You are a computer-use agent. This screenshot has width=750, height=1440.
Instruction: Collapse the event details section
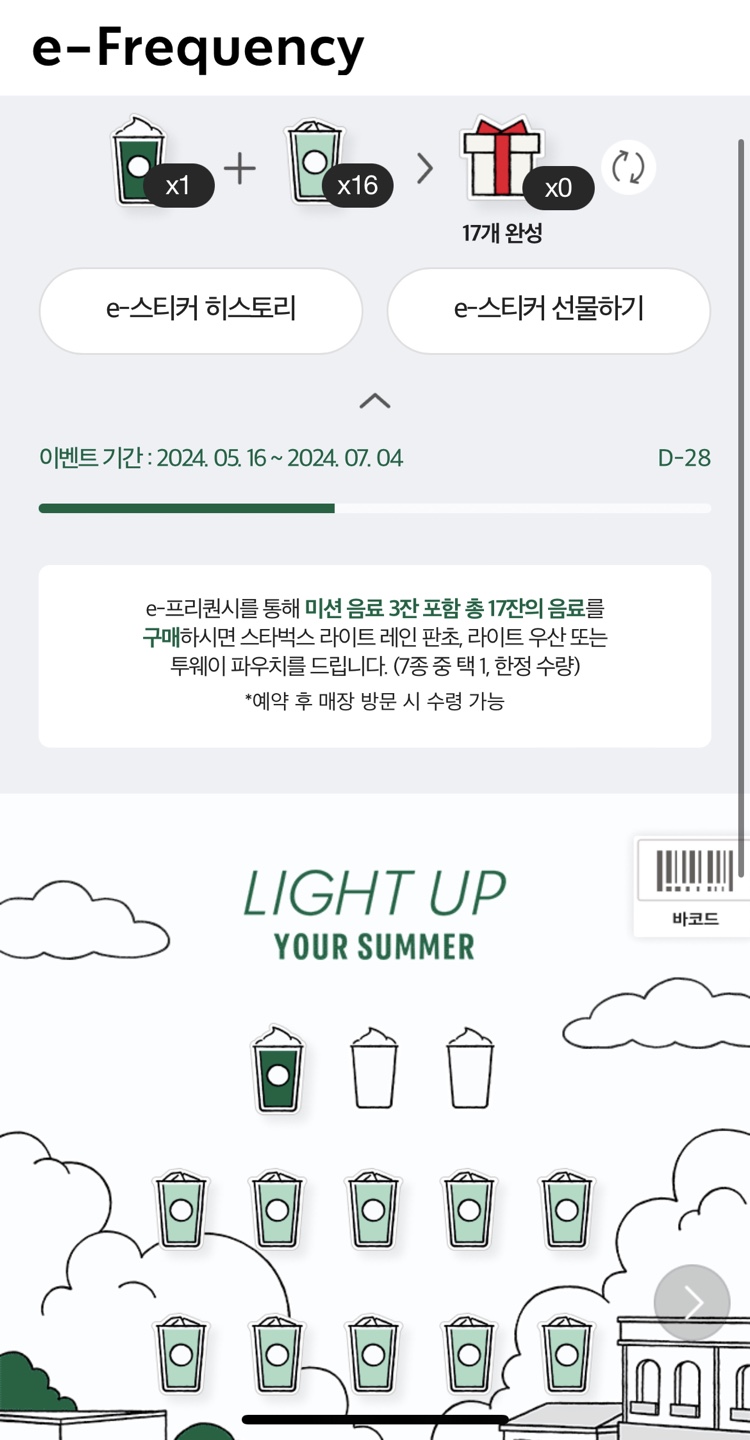point(374,401)
